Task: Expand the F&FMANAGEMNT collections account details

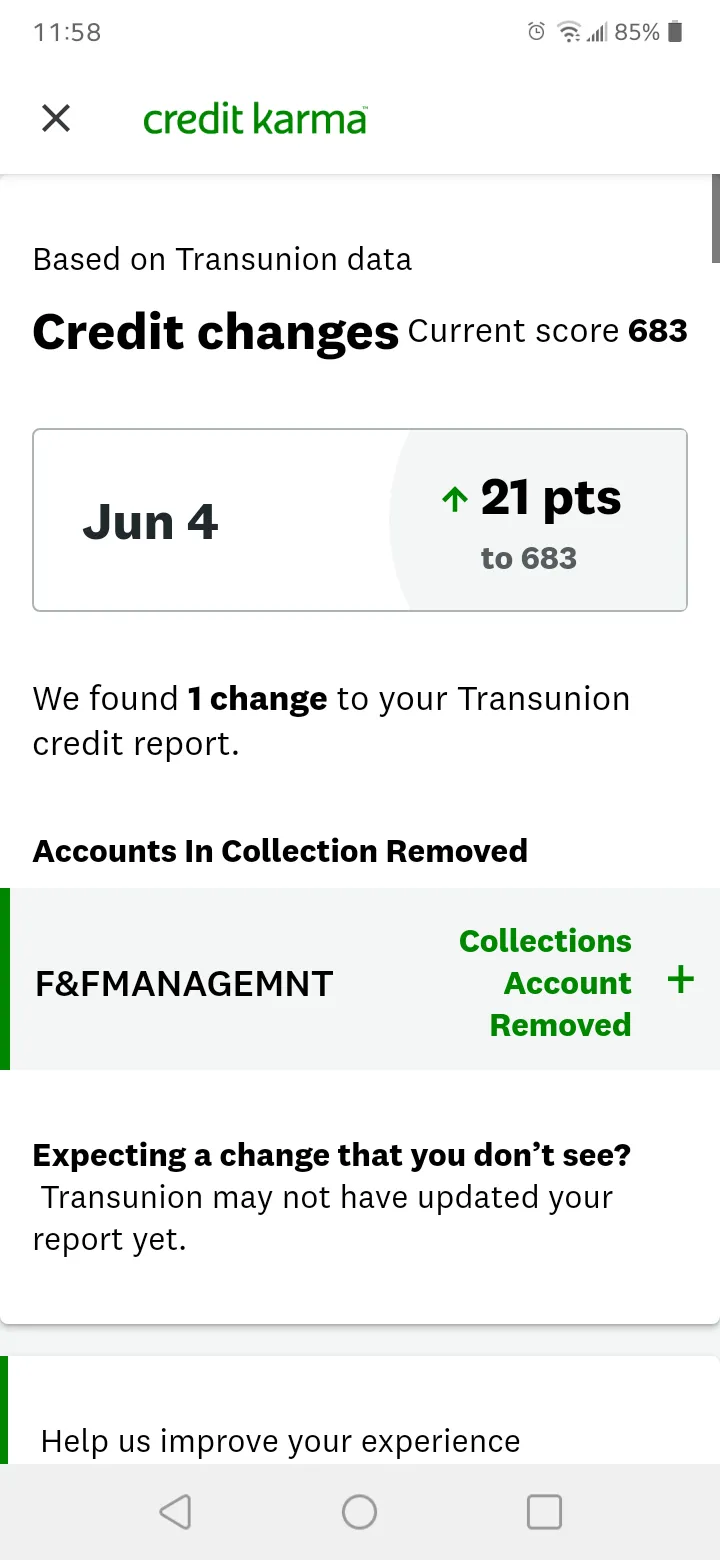Action: pos(680,980)
